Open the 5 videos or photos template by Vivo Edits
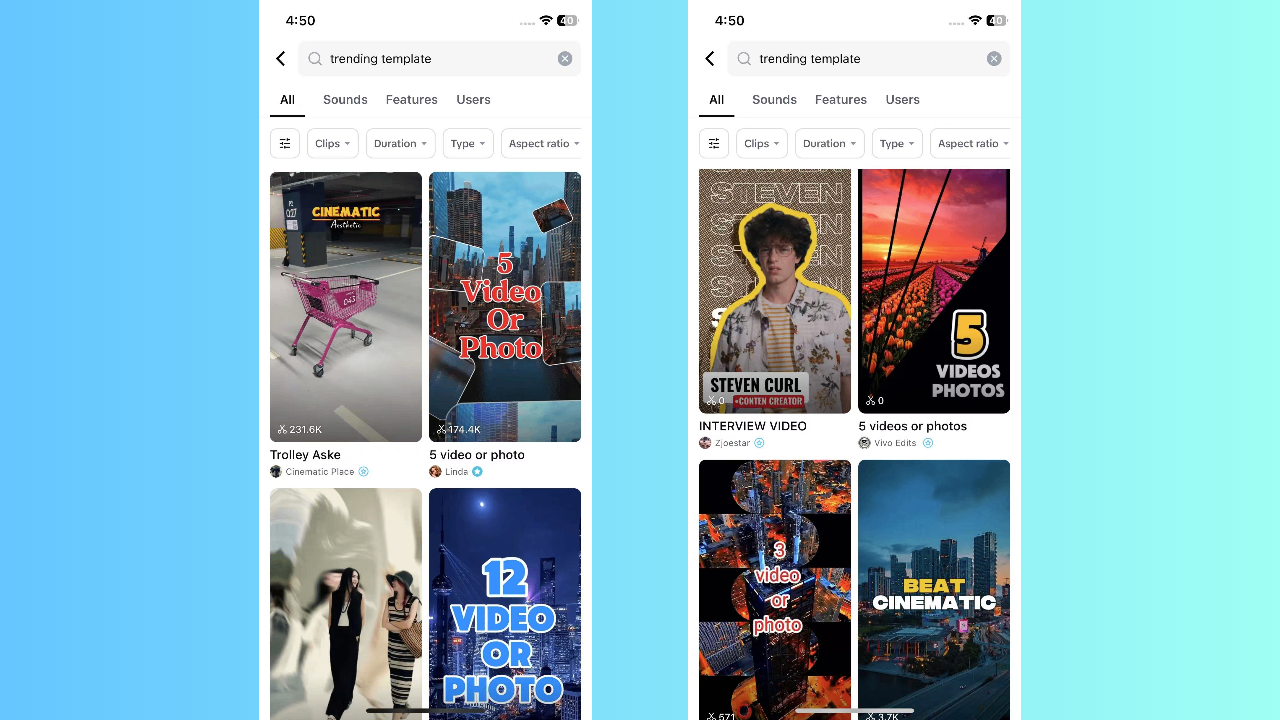 click(934, 290)
